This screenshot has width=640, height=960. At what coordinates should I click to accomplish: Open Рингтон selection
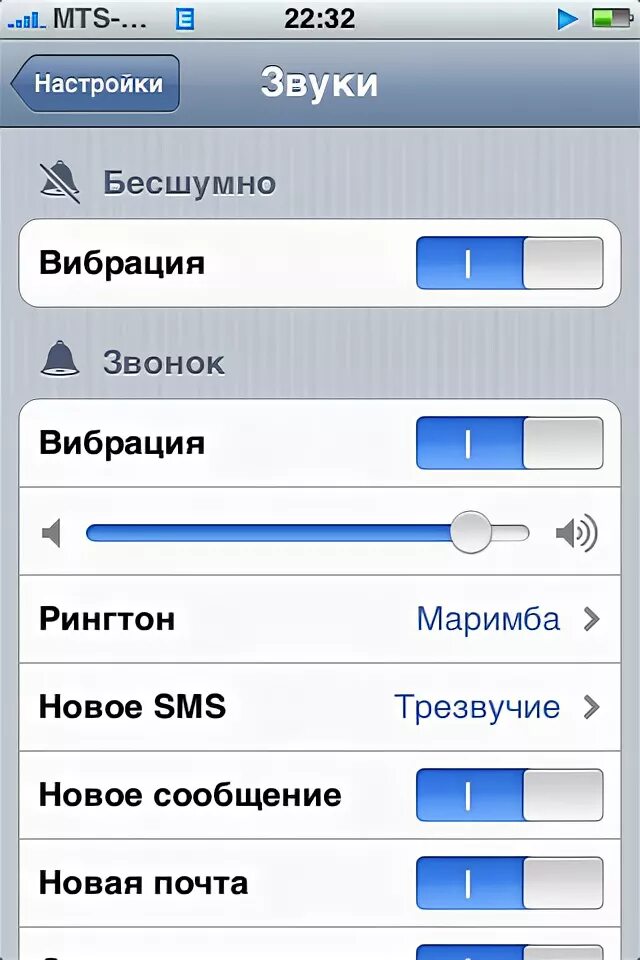click(x=320, y=619)
